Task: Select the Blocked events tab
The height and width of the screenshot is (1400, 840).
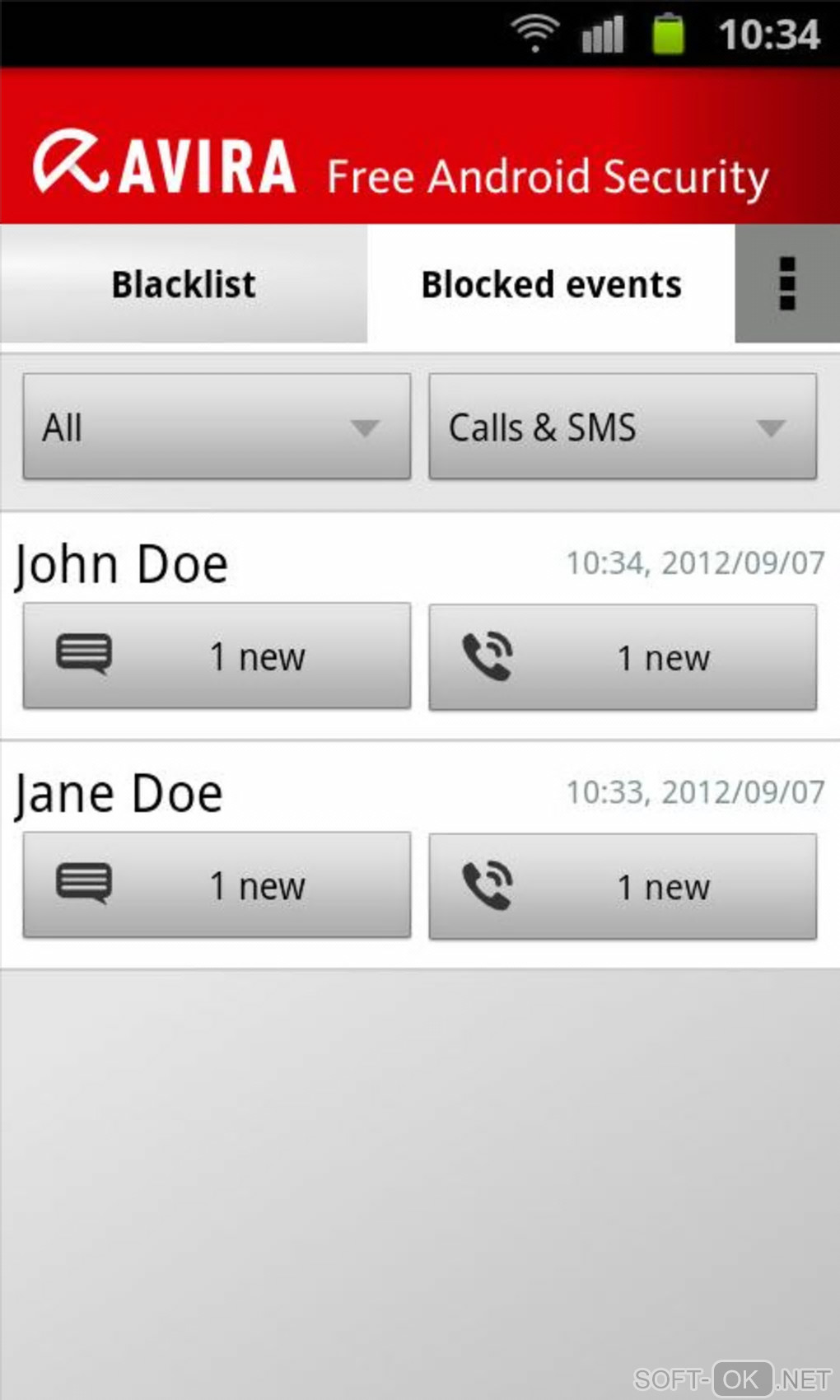Action: [551, 284]
